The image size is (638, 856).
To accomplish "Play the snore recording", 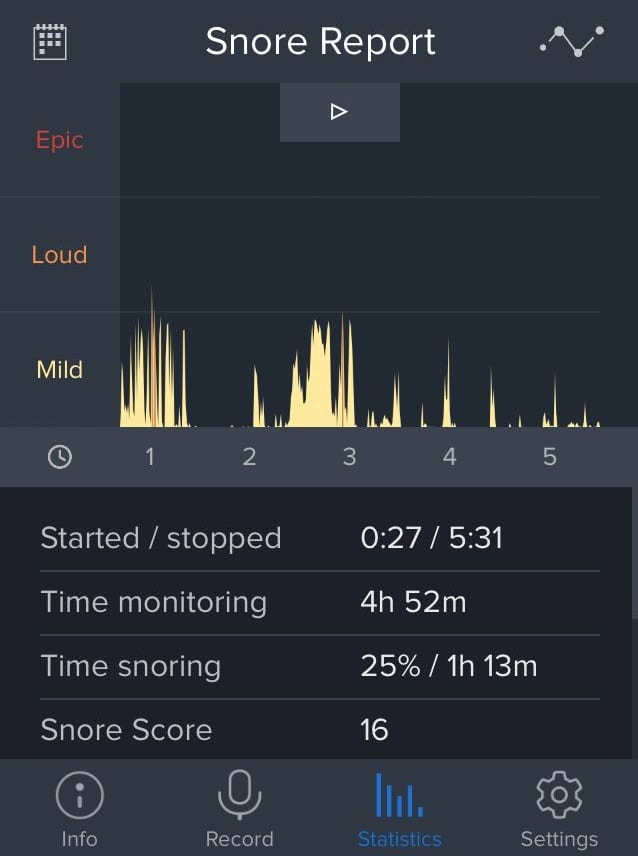I will point(339,112).
